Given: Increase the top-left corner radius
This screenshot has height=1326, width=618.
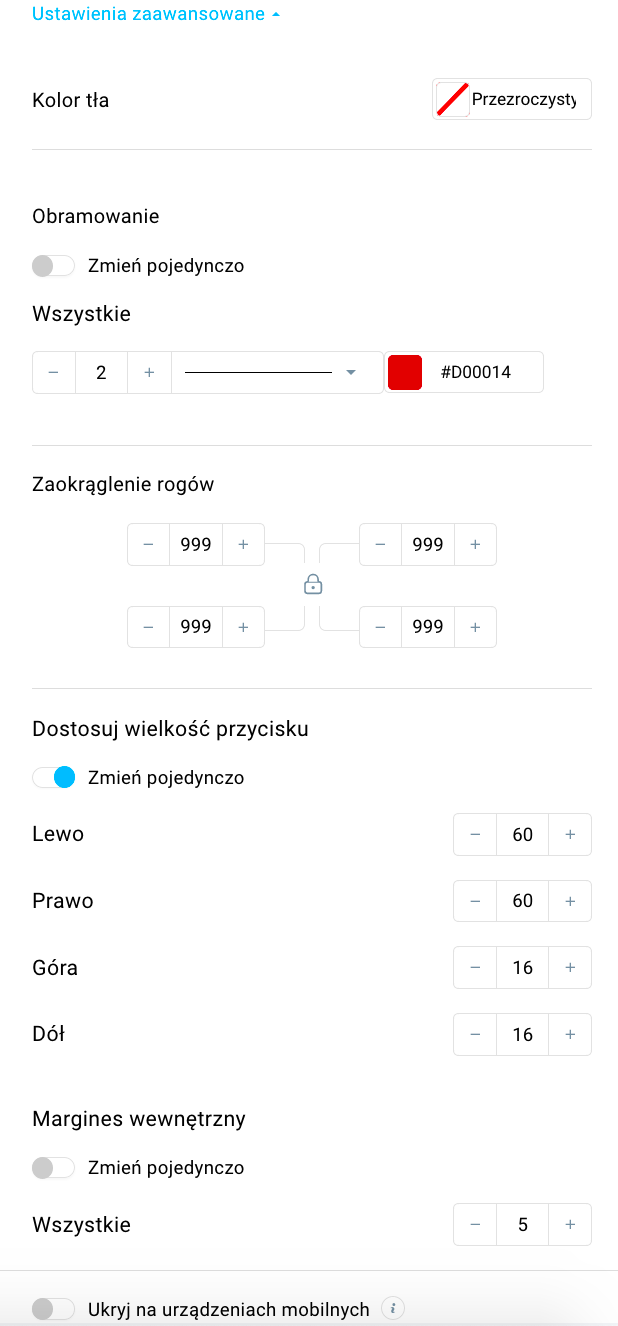Looking at the screenshot, I should [243, 544].
